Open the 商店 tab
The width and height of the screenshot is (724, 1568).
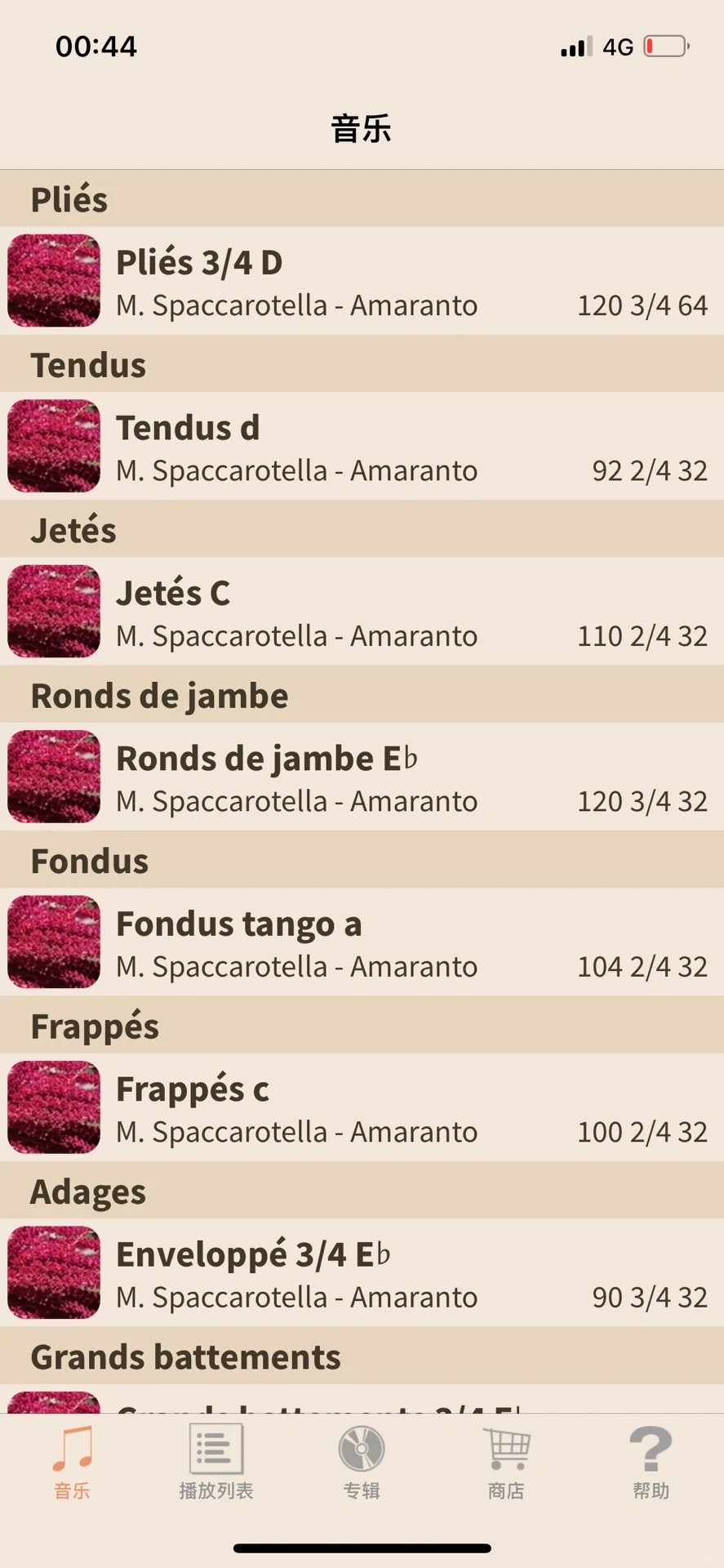coord(506,1463)
